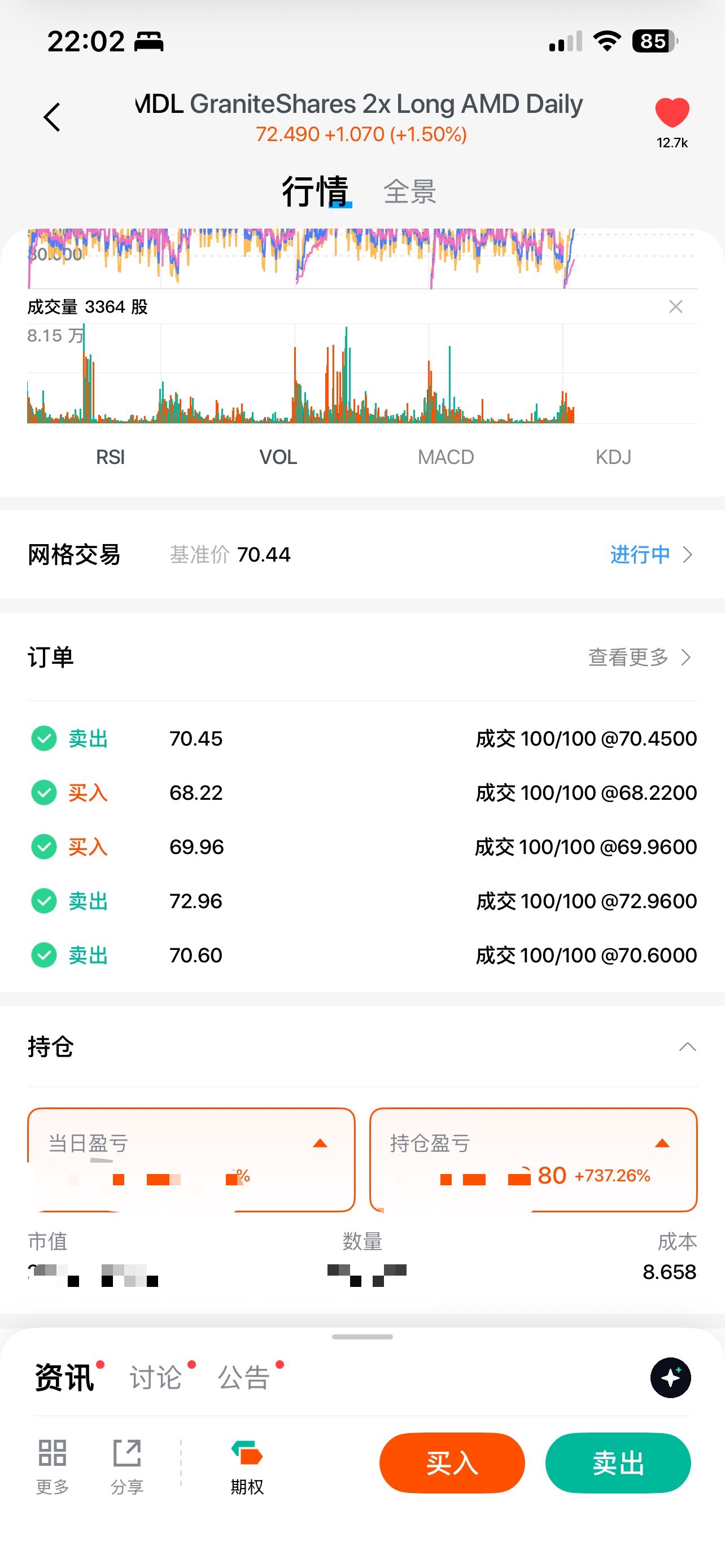Open the 更多 menu
Viewport: 725px width, 1568px height.
[53, 1467]
